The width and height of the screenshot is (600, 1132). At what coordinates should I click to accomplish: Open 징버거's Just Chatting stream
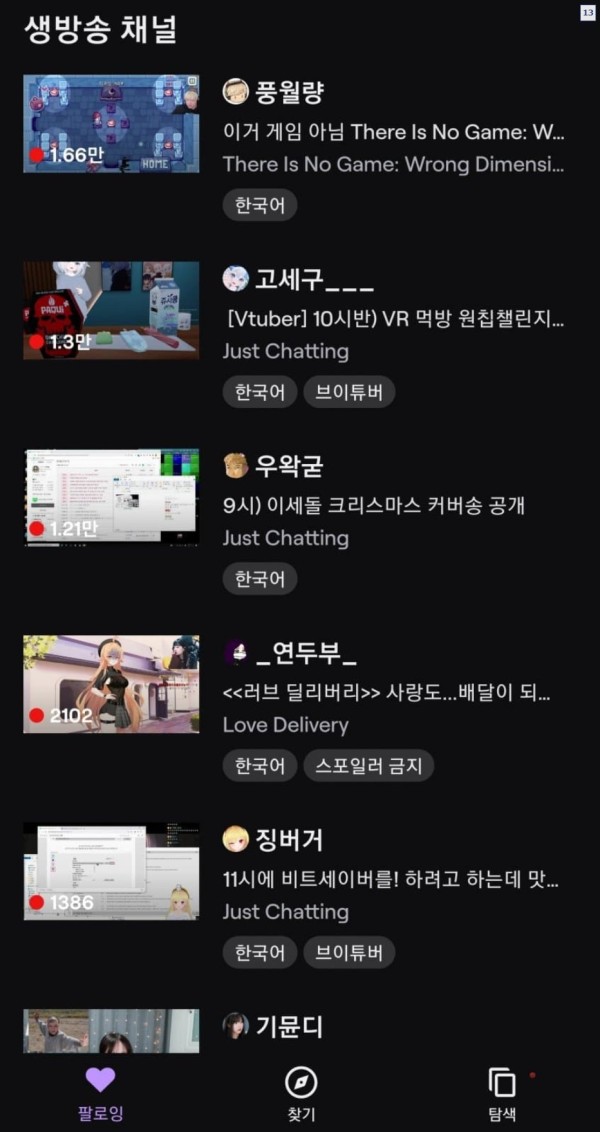111,871
